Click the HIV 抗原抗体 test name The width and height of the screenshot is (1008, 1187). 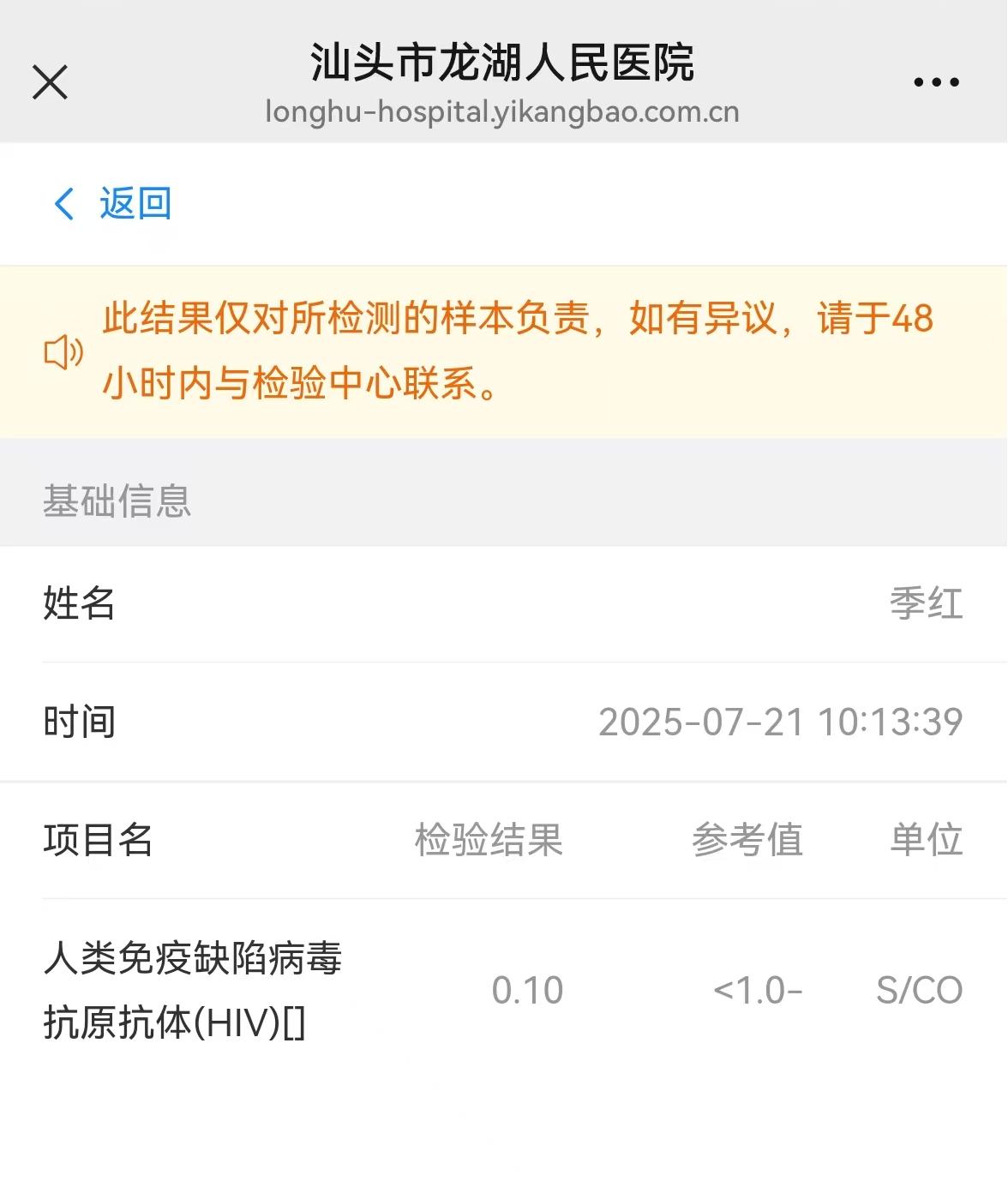(194, 990)
